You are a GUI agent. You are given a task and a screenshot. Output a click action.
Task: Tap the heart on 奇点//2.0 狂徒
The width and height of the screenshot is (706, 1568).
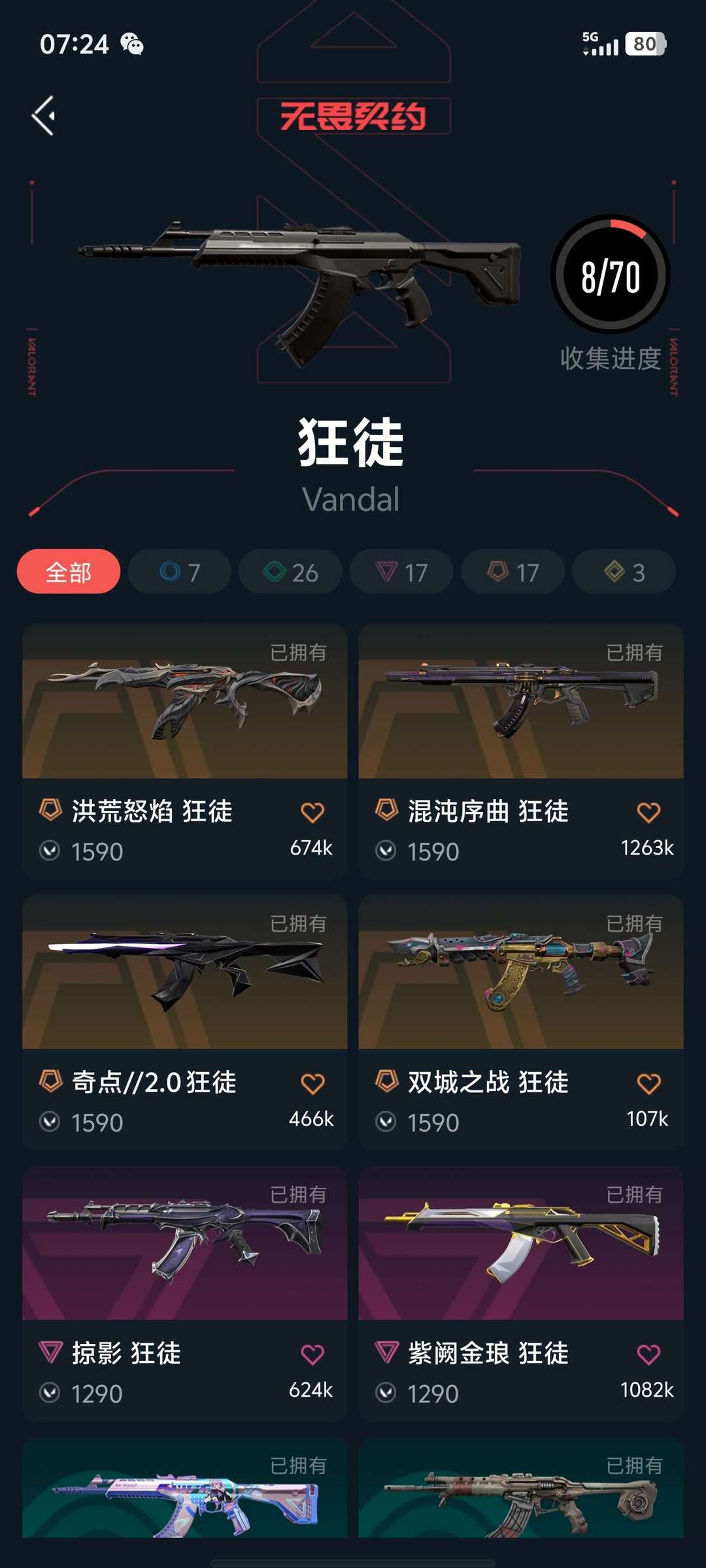coord(312,1083)
